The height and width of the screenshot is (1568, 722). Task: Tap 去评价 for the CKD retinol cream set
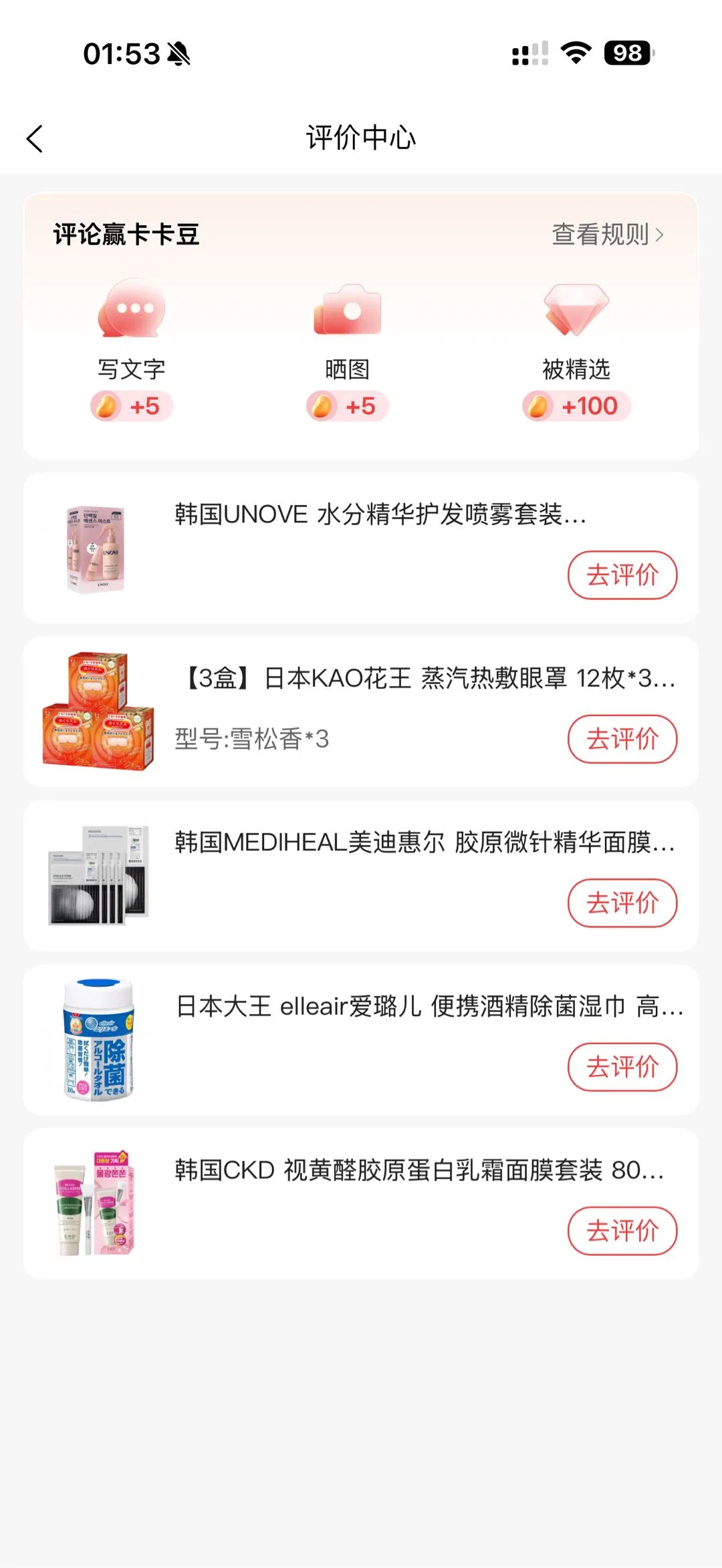point(622,1231)
